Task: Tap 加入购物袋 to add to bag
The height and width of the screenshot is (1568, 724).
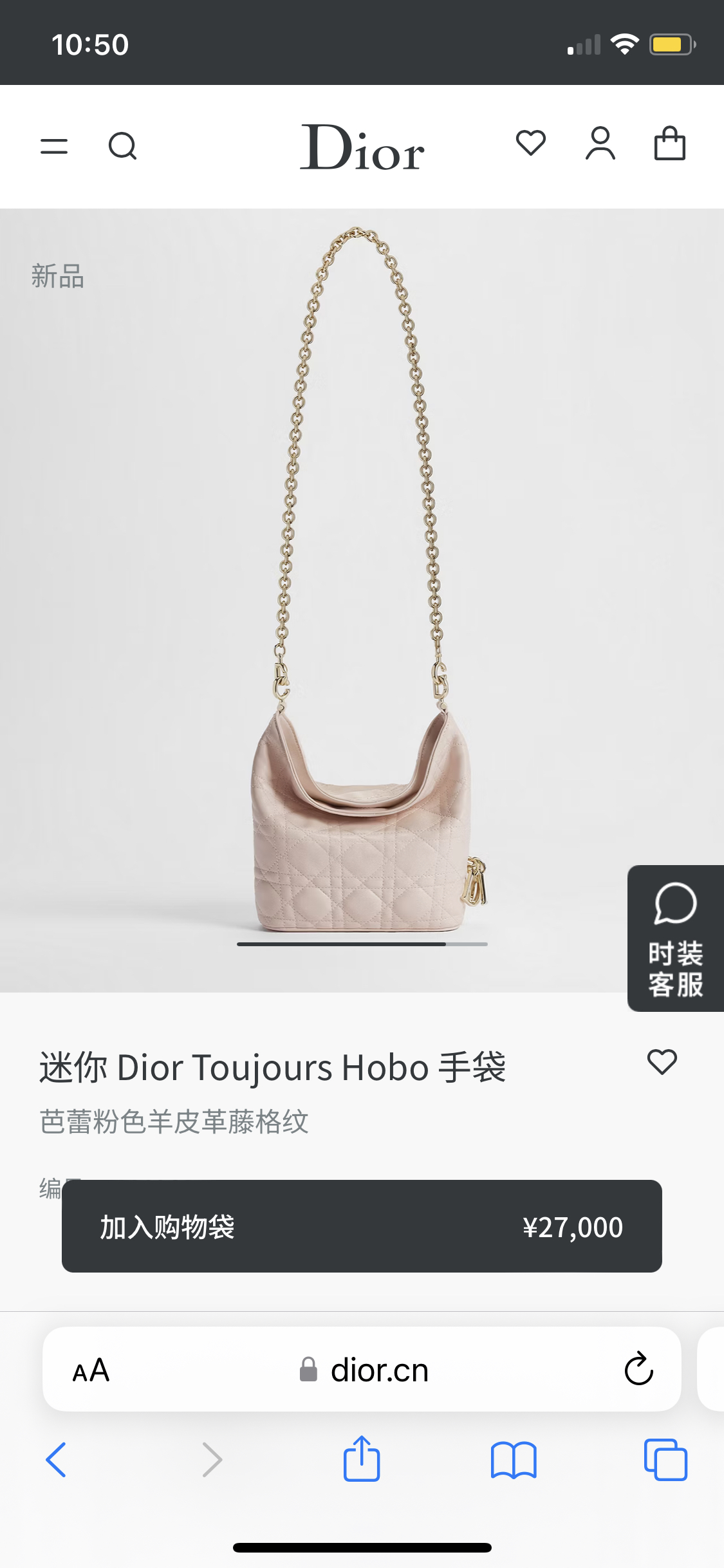Action: [x=362, y=1226]
